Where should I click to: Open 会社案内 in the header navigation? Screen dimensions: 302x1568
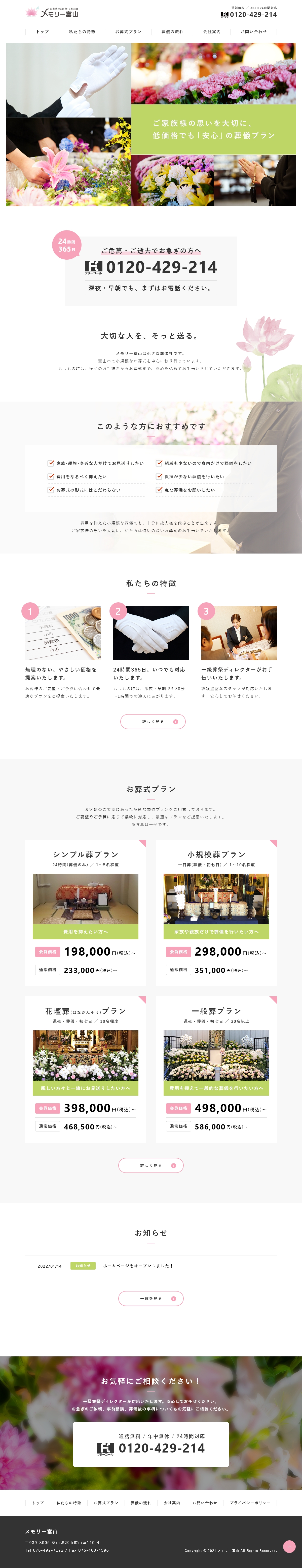click(212, 32)
